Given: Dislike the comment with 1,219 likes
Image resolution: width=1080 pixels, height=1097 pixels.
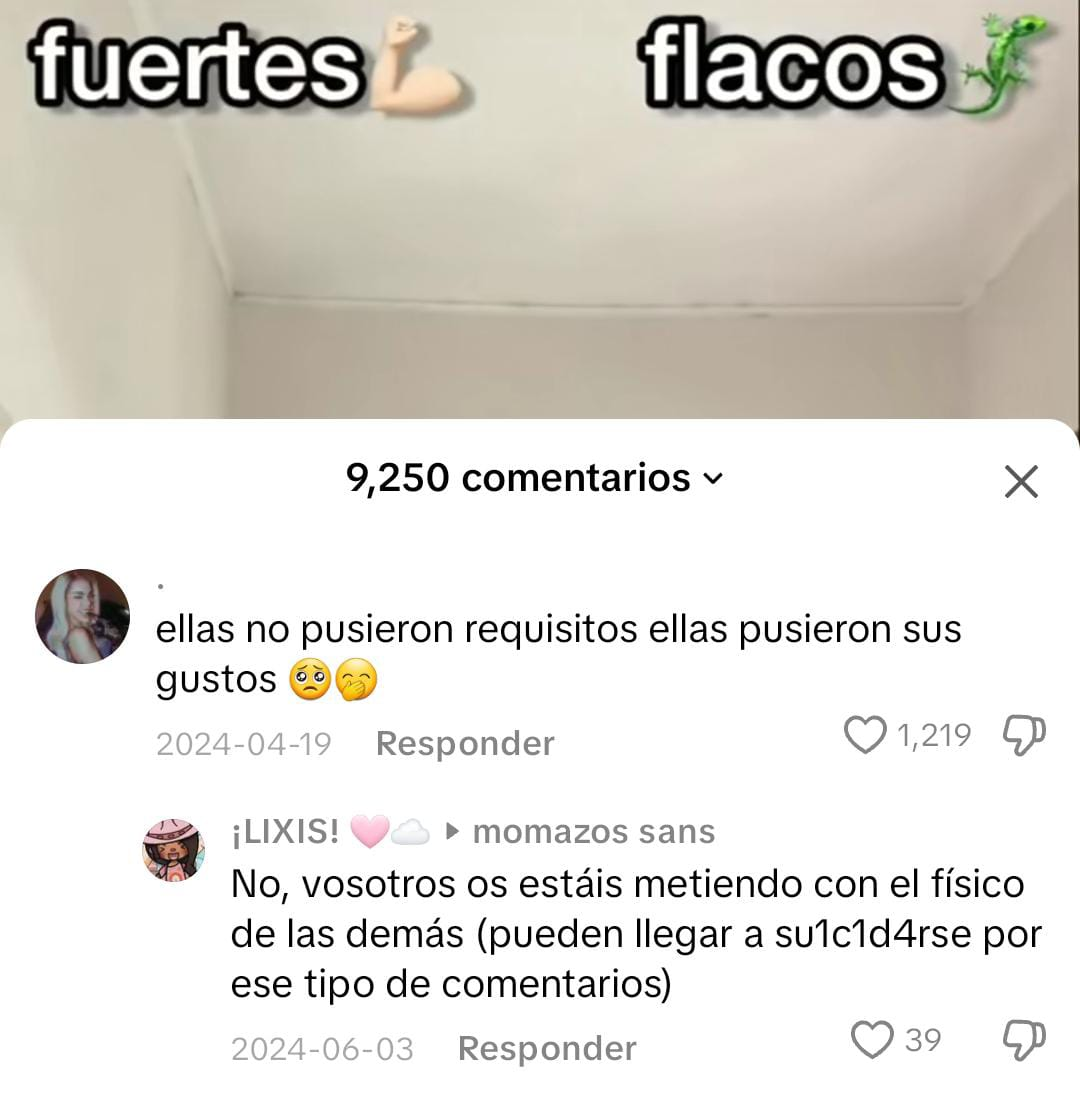Looking at the screenshot, I should coord(1023,736).
